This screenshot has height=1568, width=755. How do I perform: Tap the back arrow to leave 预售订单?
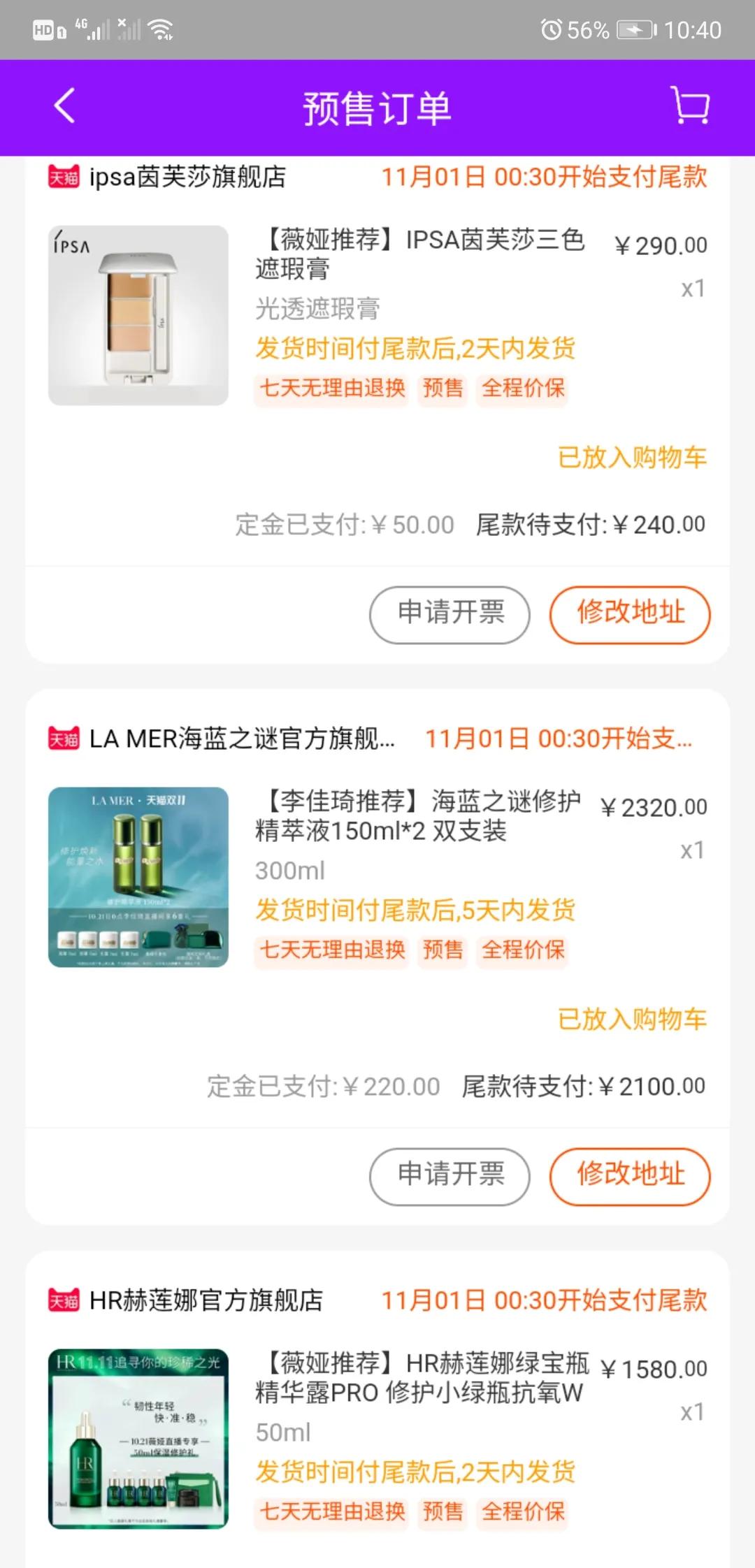point(64,107)
